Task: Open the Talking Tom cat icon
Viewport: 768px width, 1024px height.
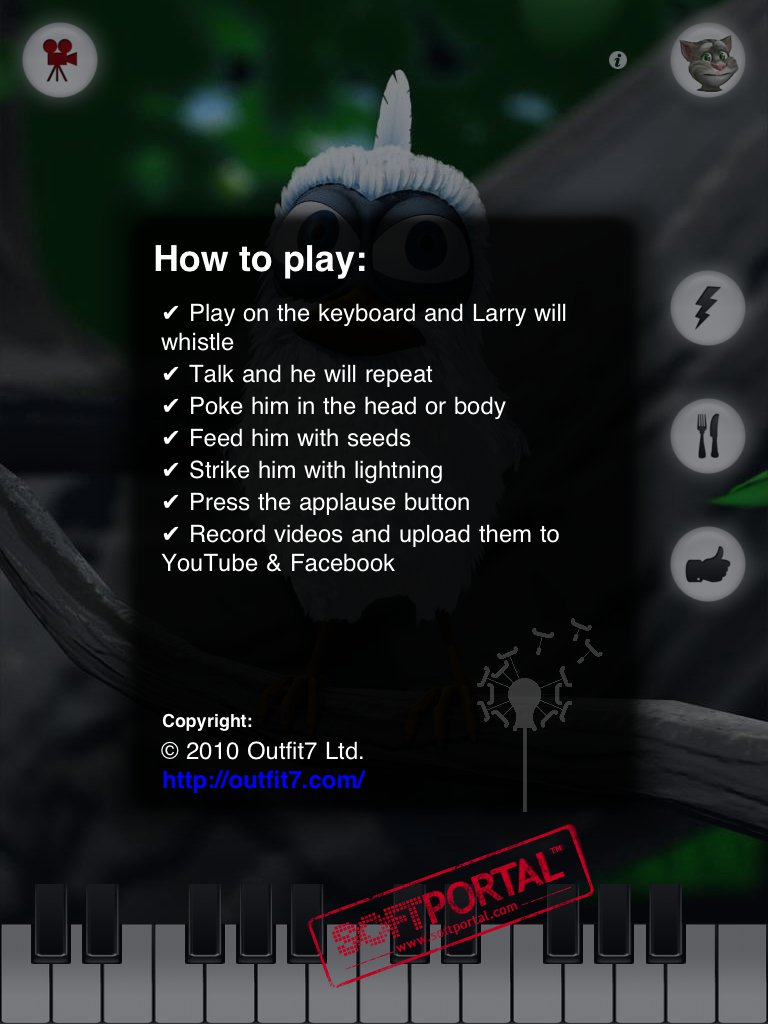Action: tap(708, 61)
